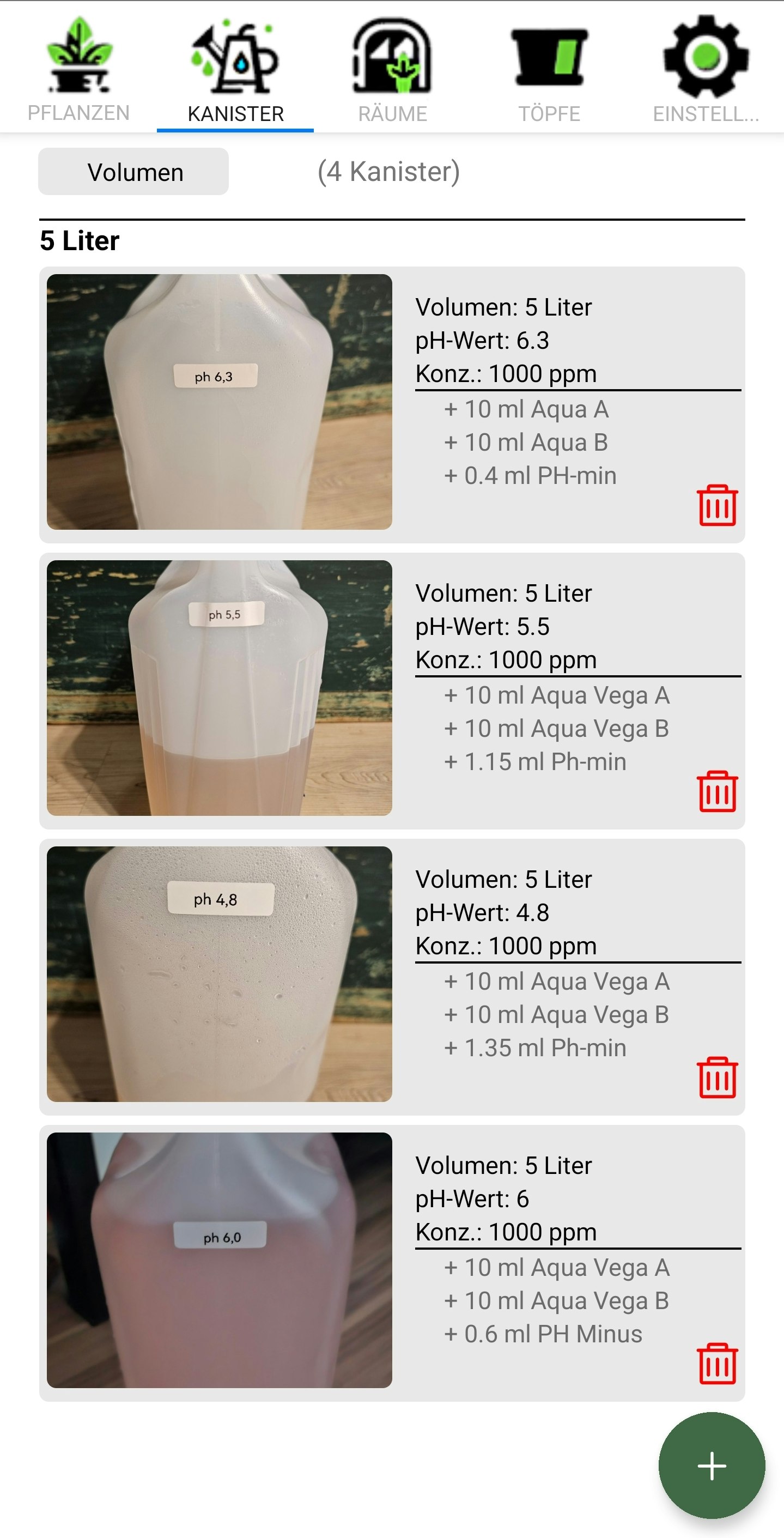This screenshot has width=784, height=1538.
Task: View the canister photo labeled ph 4,8
Action: pyautogui.click(x=220, y=974)
